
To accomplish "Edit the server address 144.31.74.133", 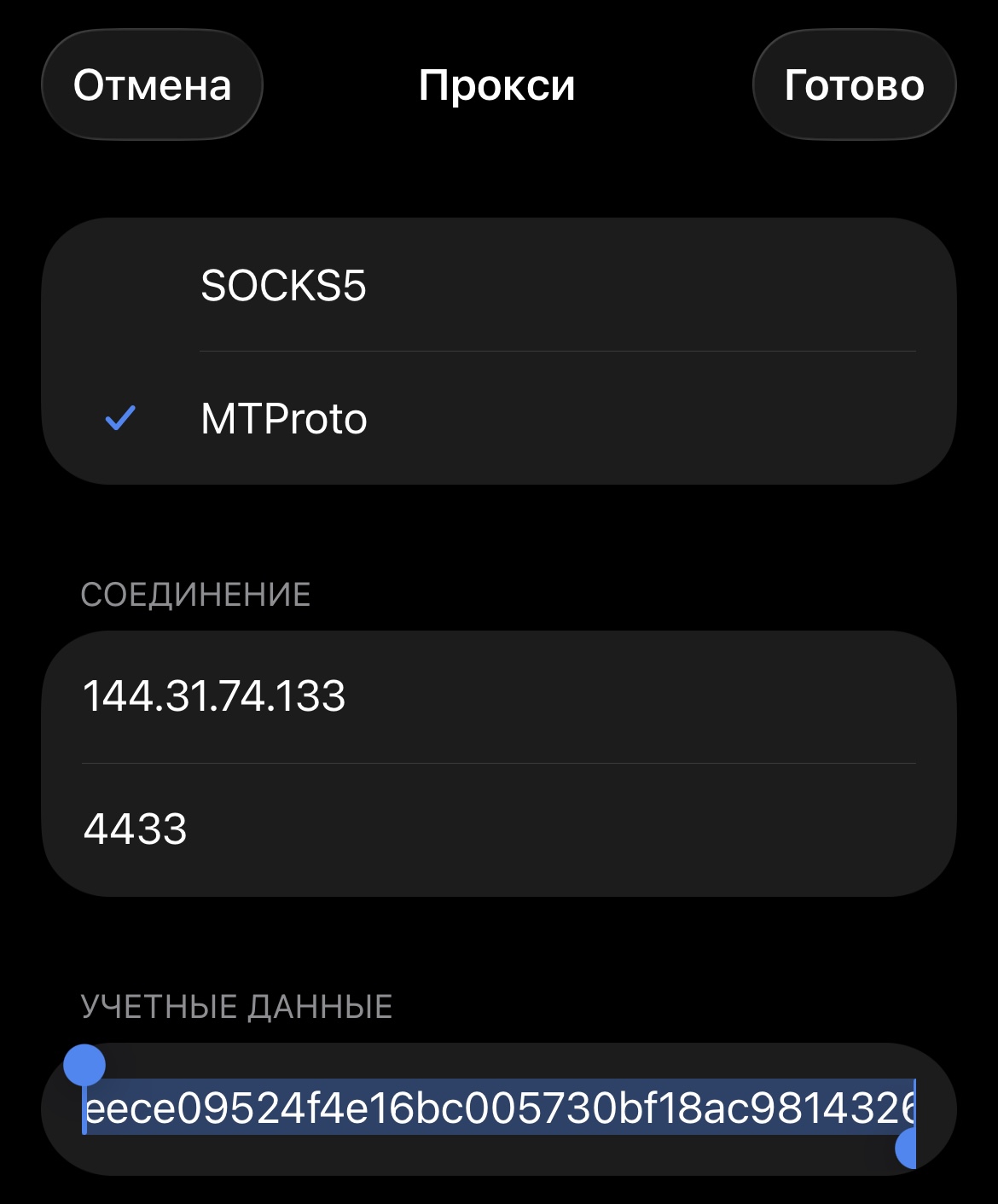I will (x=498, y=696).
